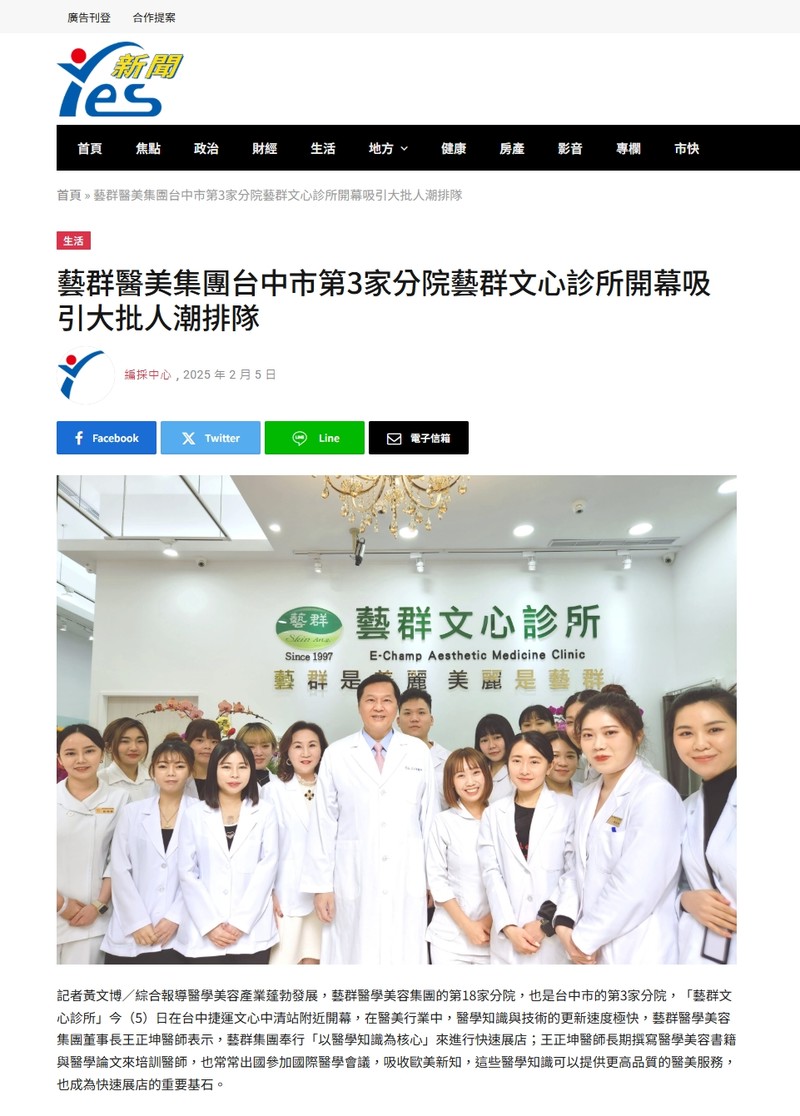The image size is (800, 1116).
Task: Open the 健康 section
Action: click(x=454, y=148)
